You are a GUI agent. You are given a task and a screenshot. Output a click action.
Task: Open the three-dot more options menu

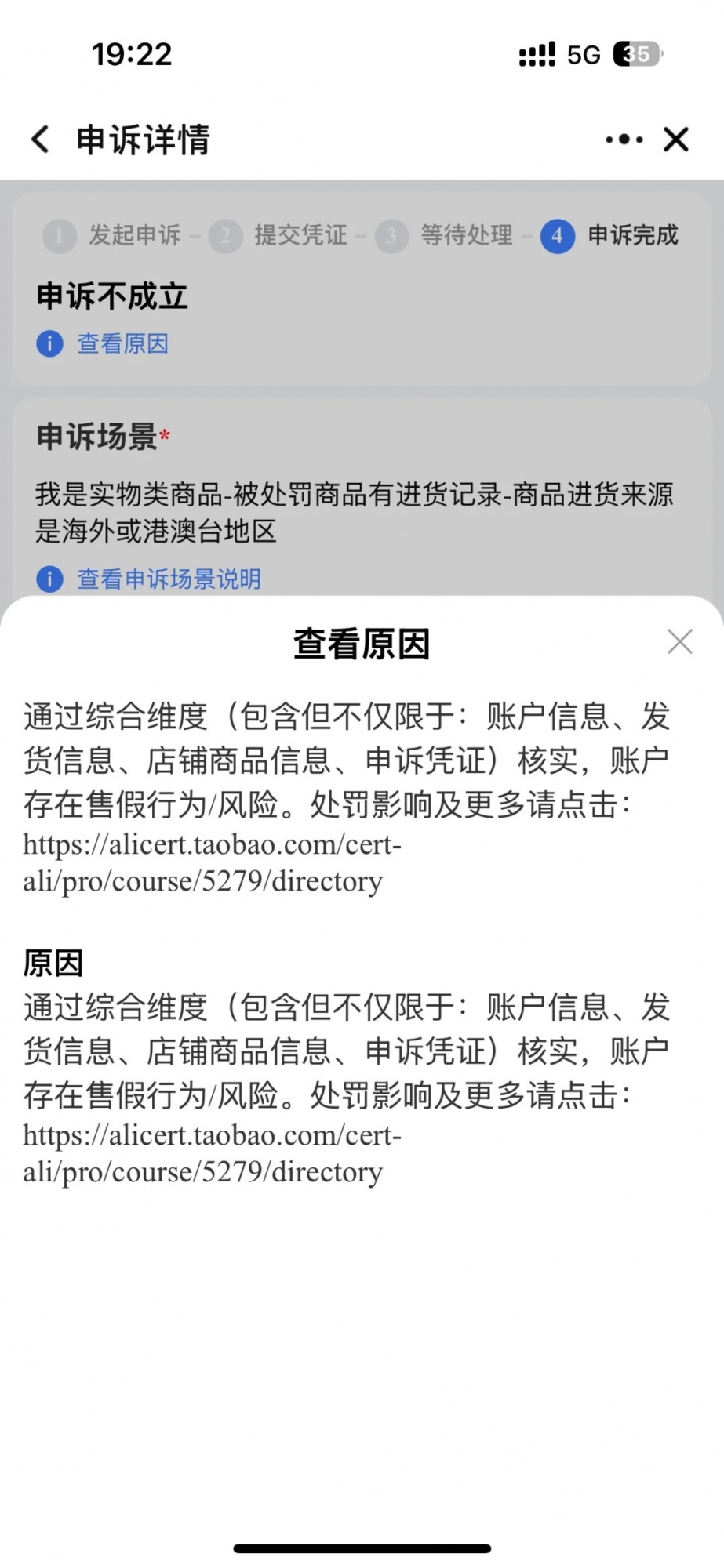(x=624, y=140)
